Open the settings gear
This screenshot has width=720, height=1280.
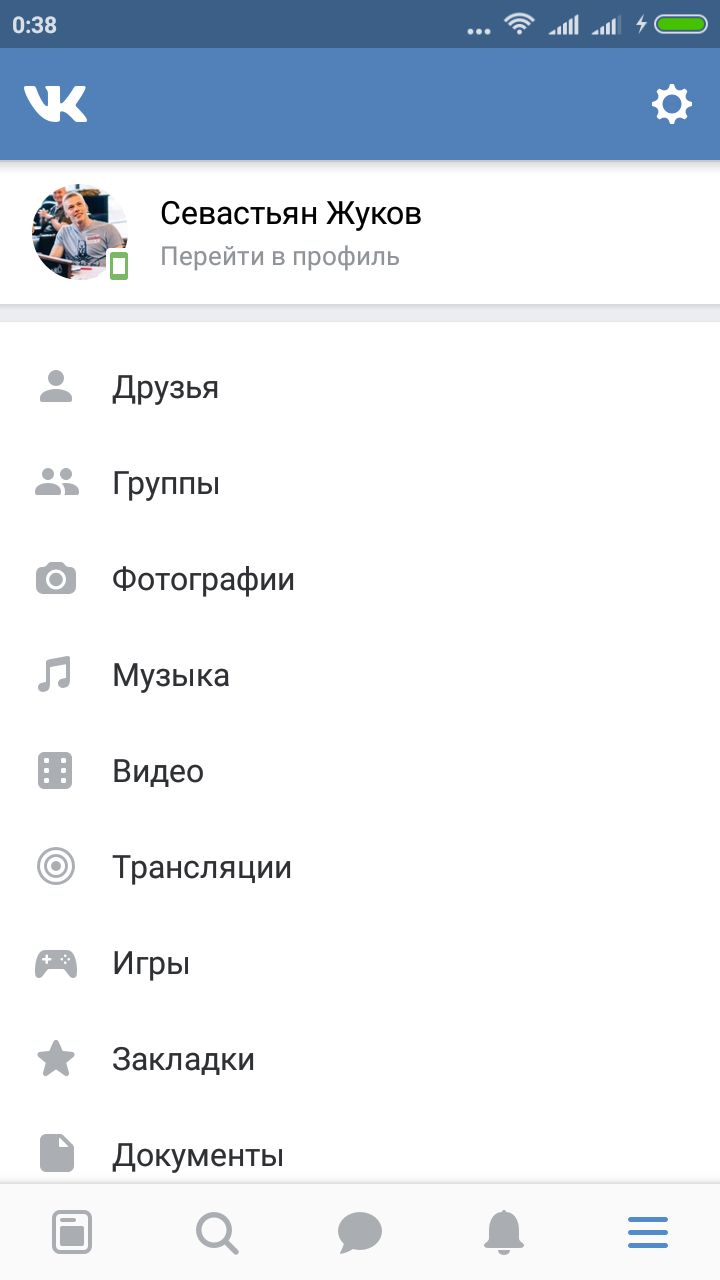click(x=671, y=104)
